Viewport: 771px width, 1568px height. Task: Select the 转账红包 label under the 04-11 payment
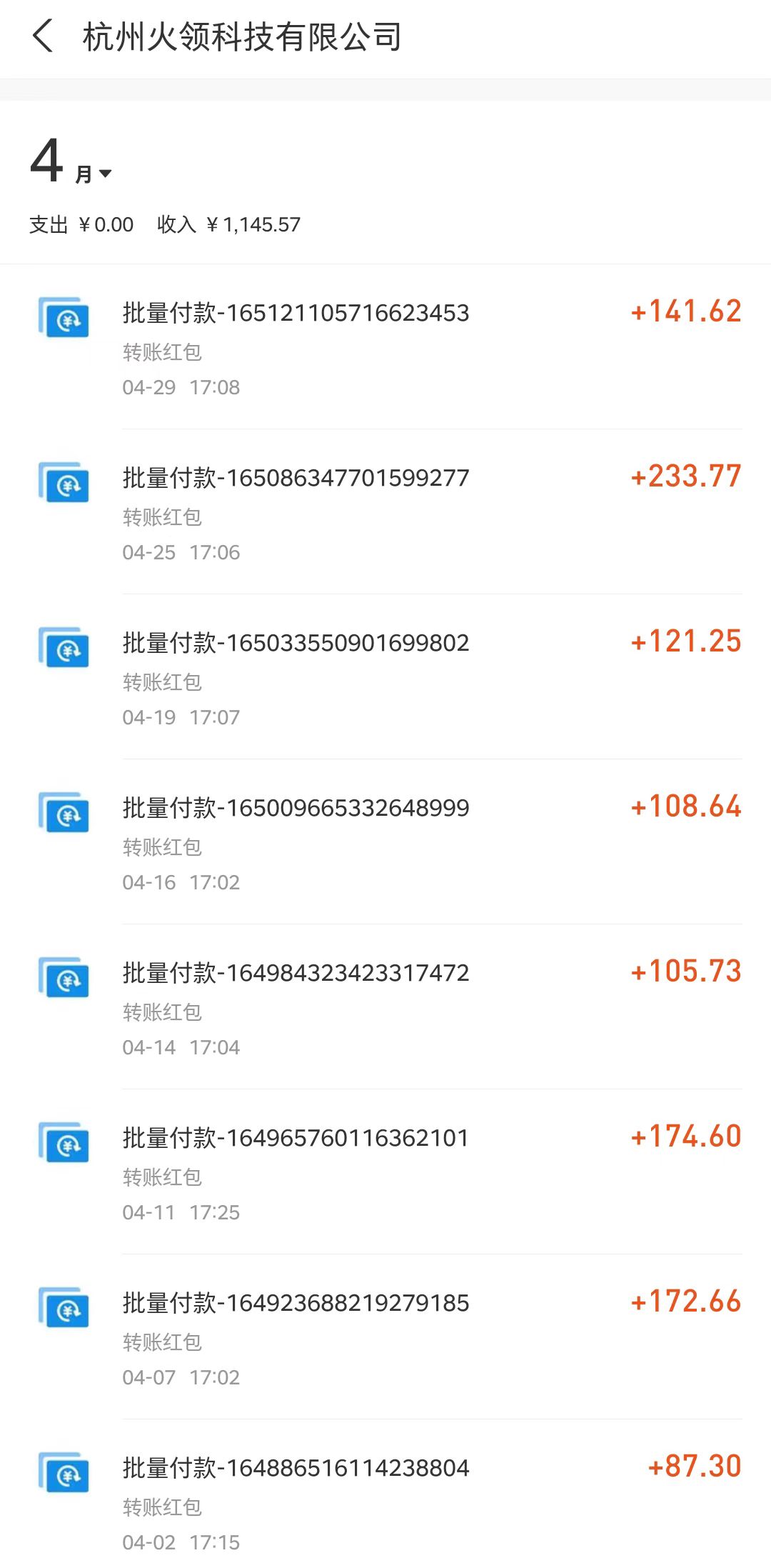(x=161, y=1179)
